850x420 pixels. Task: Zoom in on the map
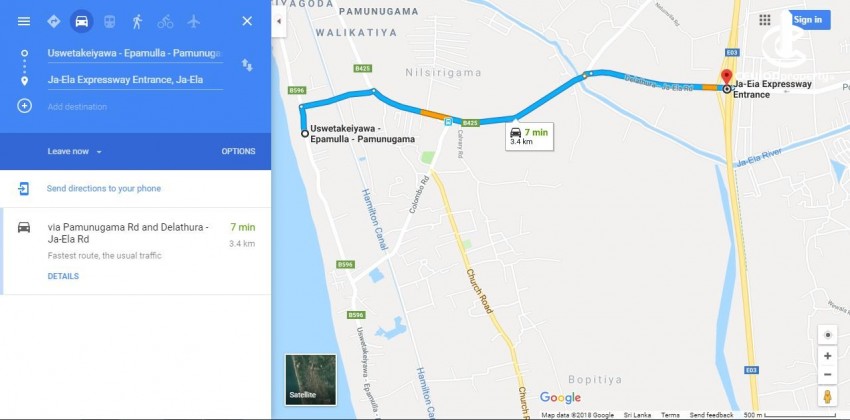(827, 355)
